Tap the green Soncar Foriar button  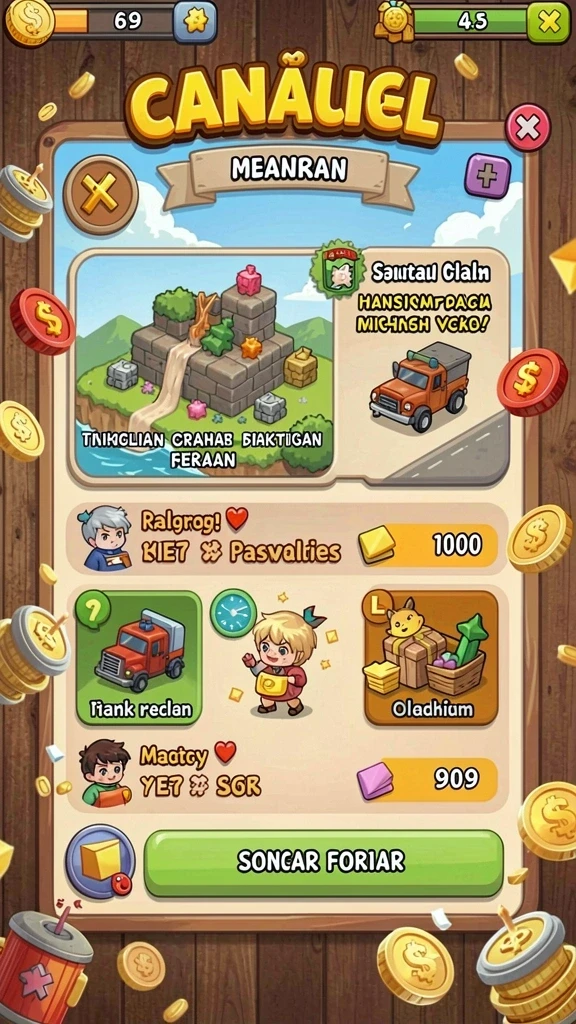pyautogui.click(x=323, y=863)
